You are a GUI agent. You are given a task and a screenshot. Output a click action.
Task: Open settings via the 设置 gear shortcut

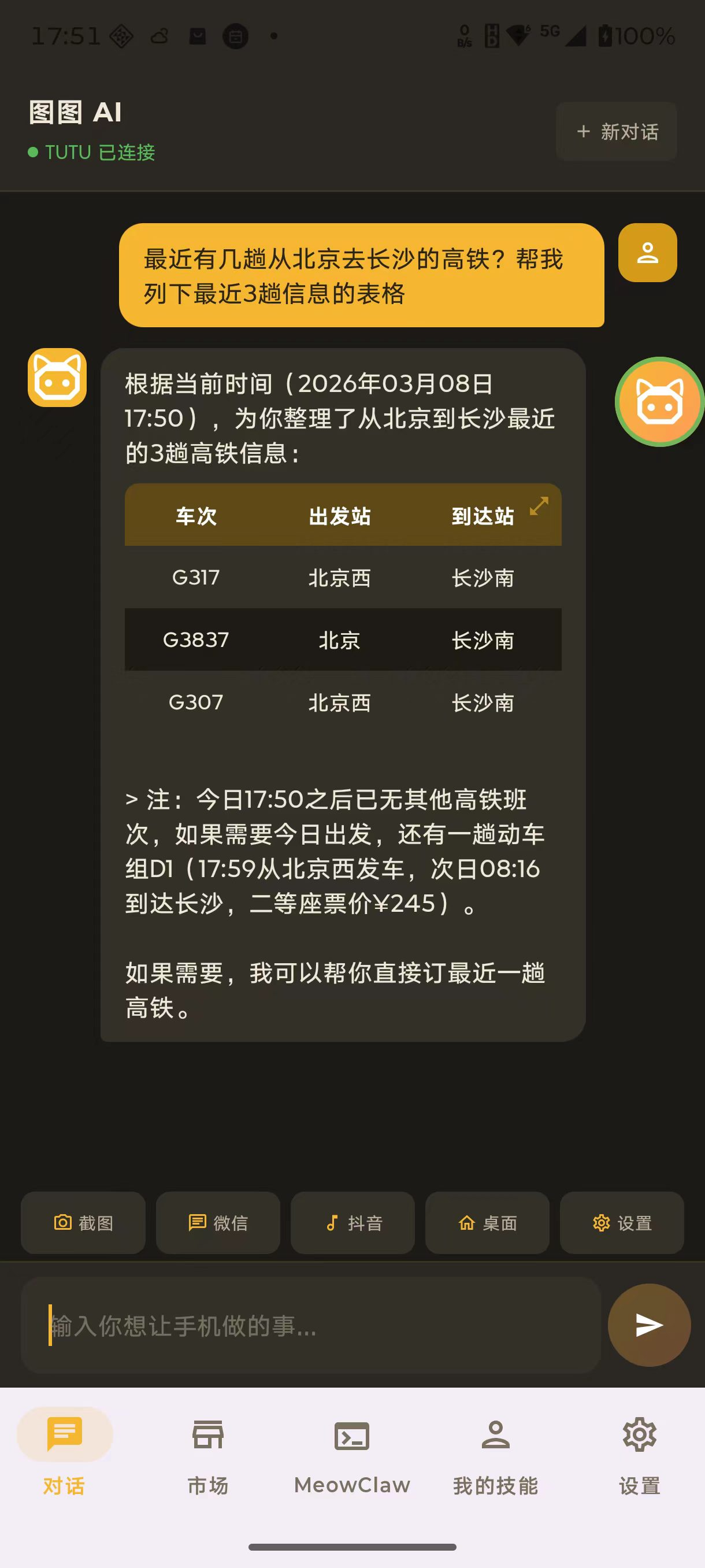click(602, 1224)
